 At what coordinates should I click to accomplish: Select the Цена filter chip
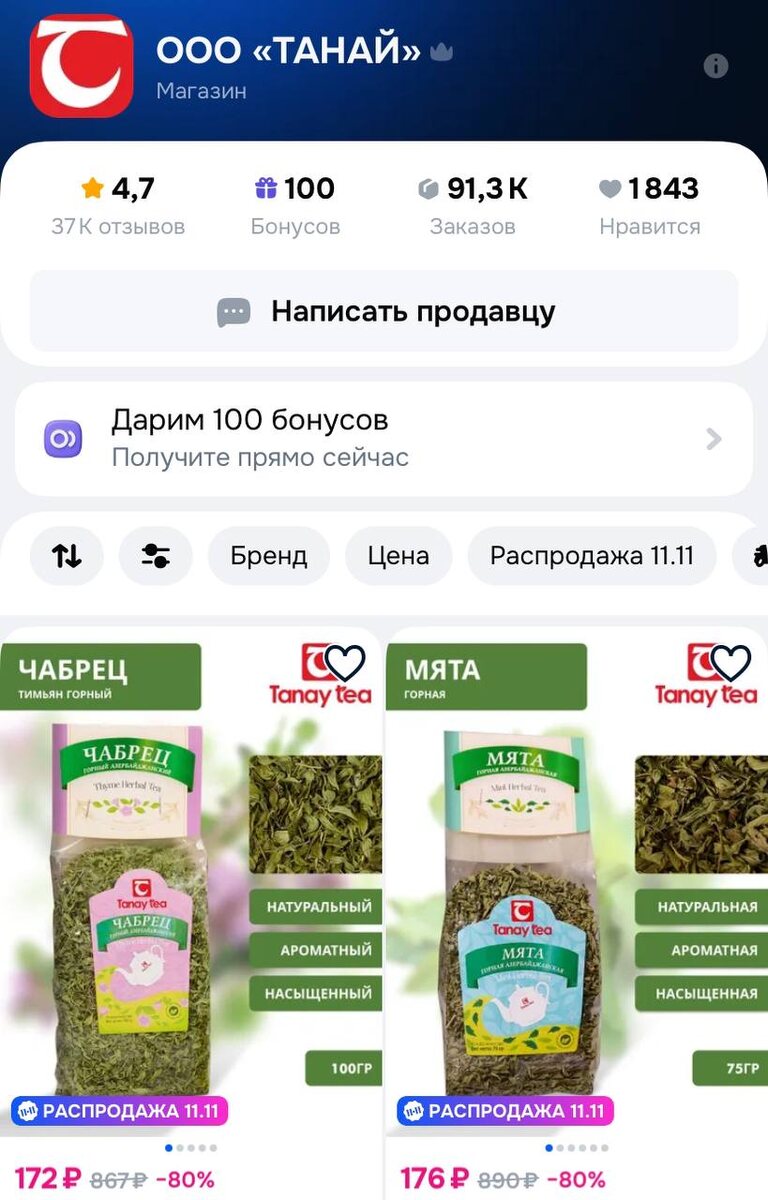(x=398, y=556)
